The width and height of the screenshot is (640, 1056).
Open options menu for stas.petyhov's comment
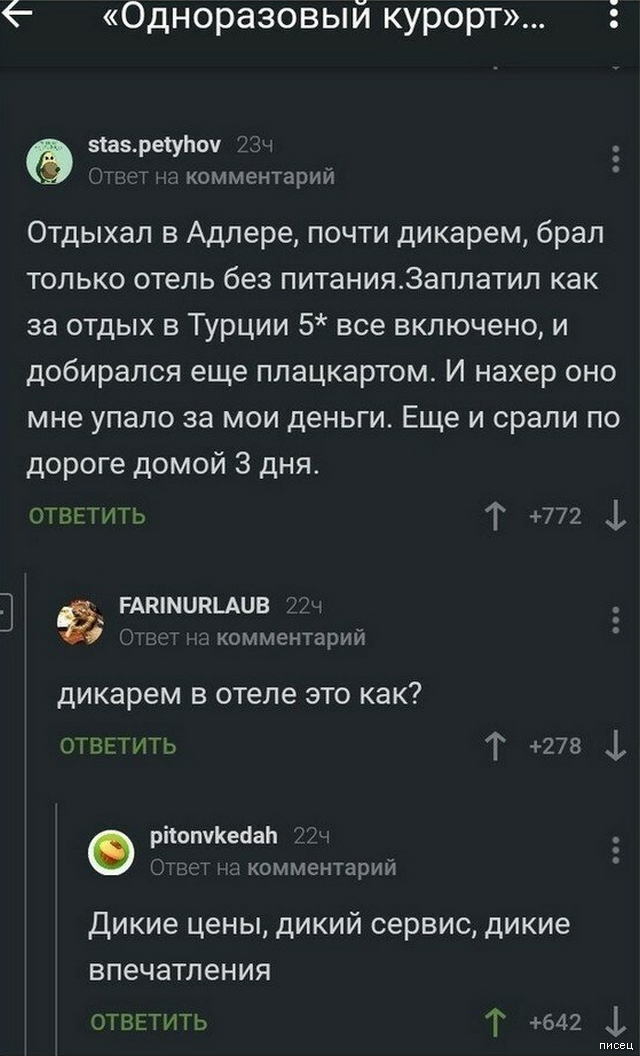pyautogui.click(x=615, y=160)
